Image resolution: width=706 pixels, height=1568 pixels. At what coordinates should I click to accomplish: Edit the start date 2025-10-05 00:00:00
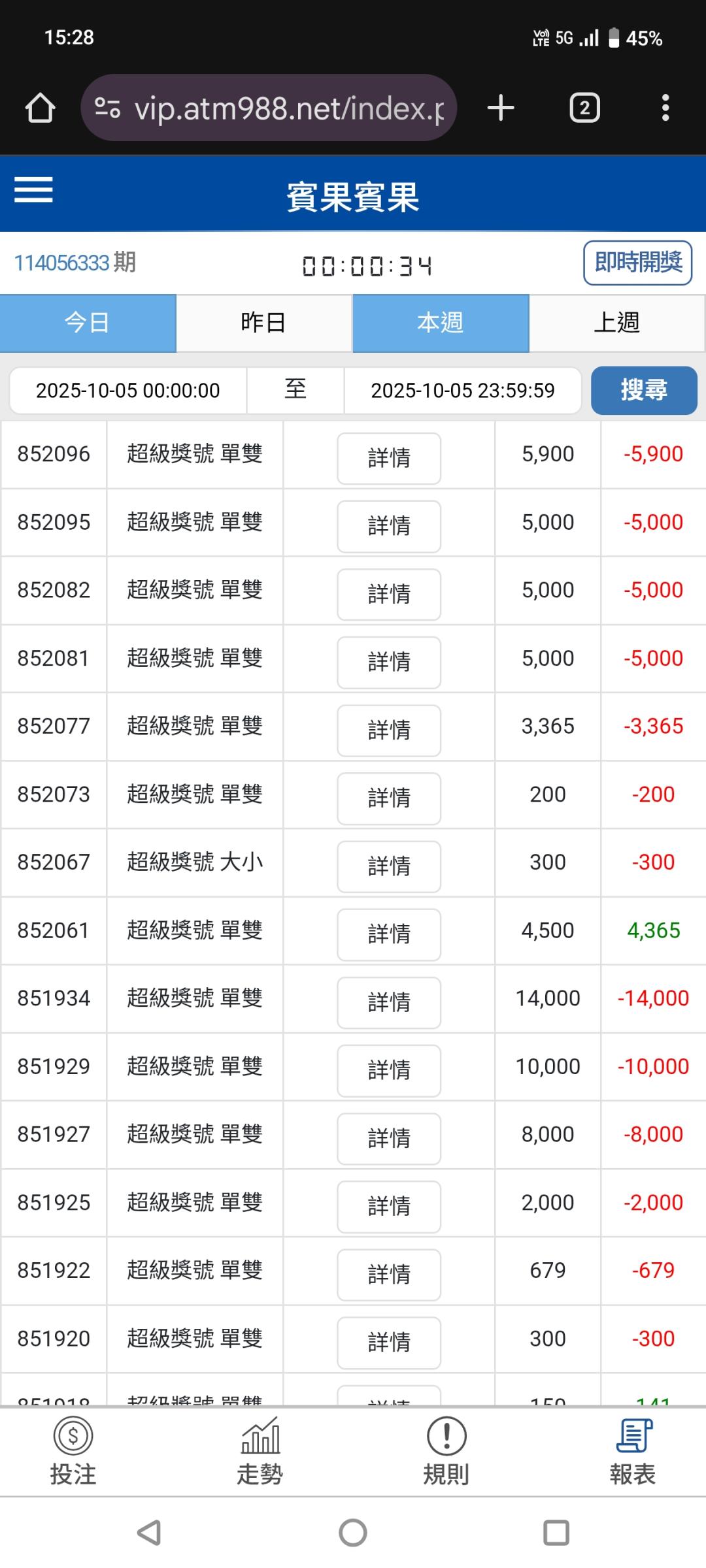click(x=128, y=391)
